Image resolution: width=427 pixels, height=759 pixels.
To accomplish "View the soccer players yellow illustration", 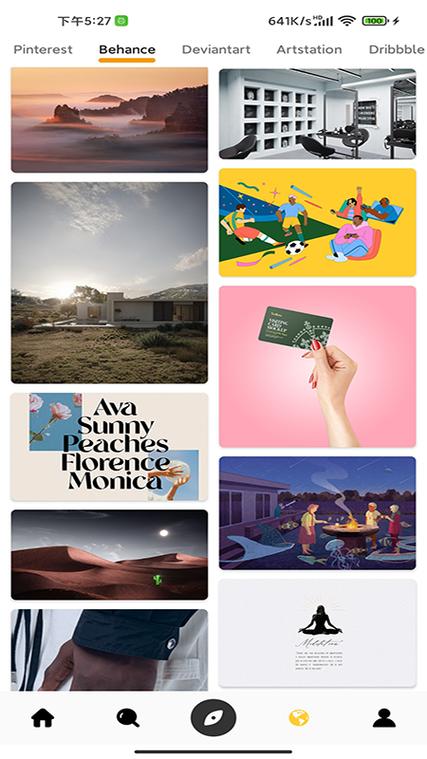I will (x=318, y=223).
